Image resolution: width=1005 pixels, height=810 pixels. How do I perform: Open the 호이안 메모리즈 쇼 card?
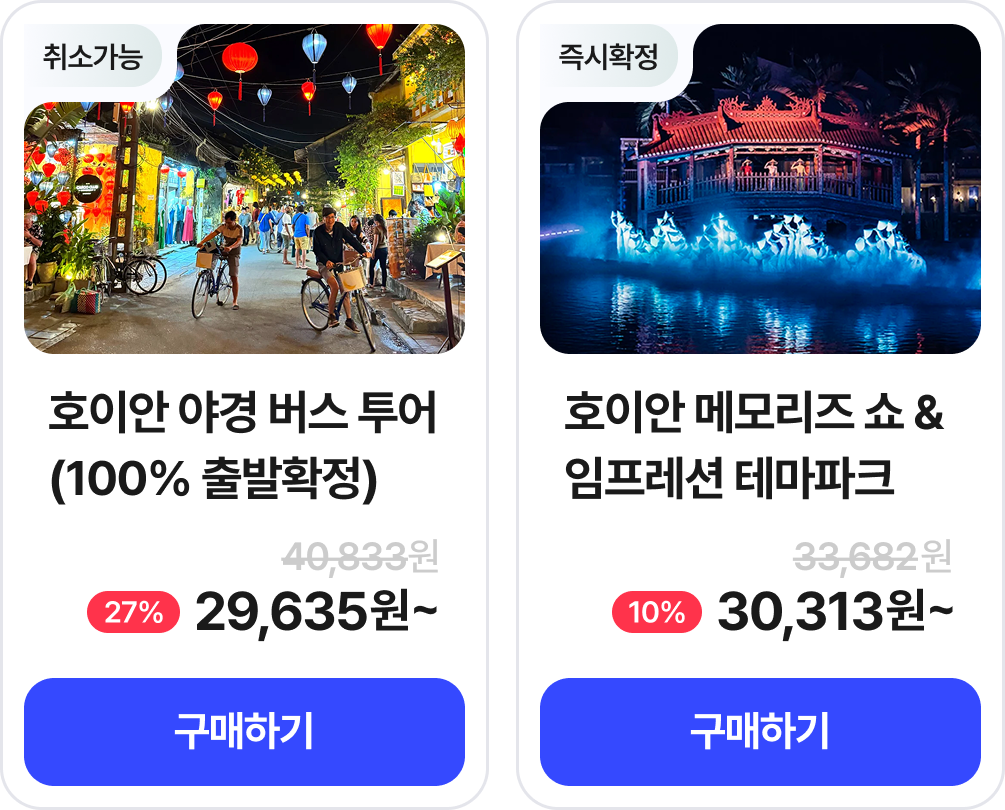760,440
